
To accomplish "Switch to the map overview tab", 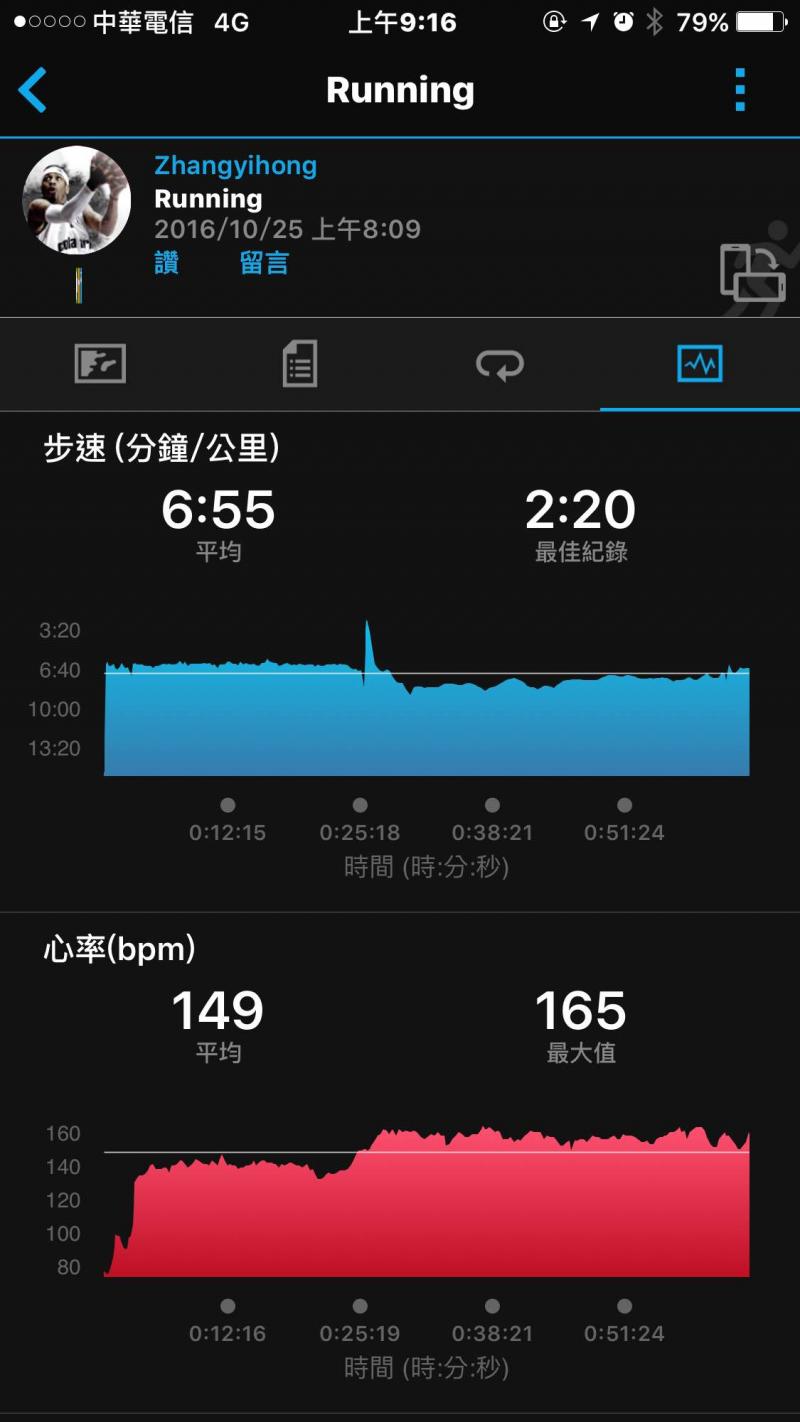I will pyautogui.click(x=100, y=364).
